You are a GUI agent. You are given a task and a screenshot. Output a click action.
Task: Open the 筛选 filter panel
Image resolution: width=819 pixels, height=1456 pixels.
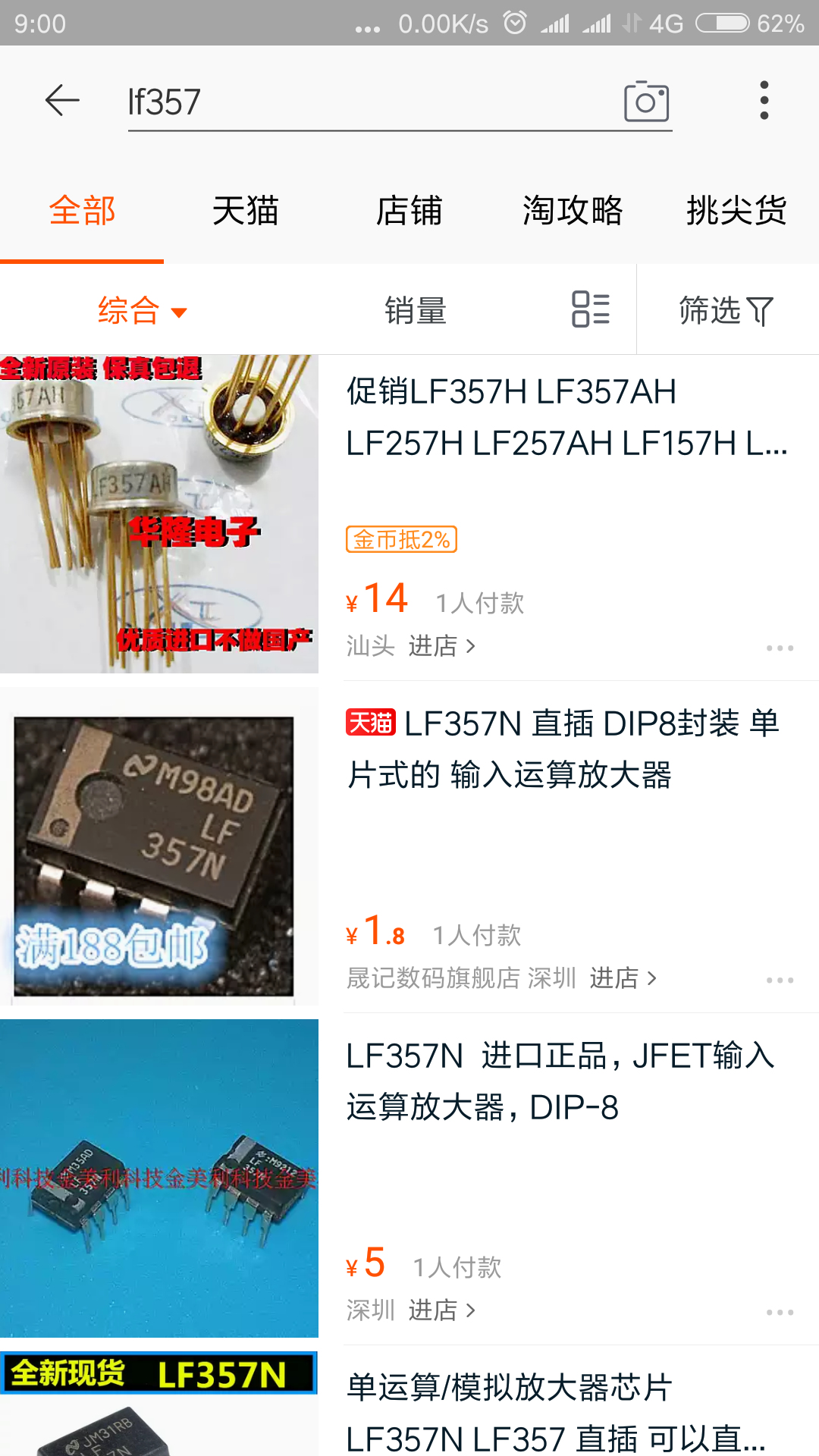726,311
